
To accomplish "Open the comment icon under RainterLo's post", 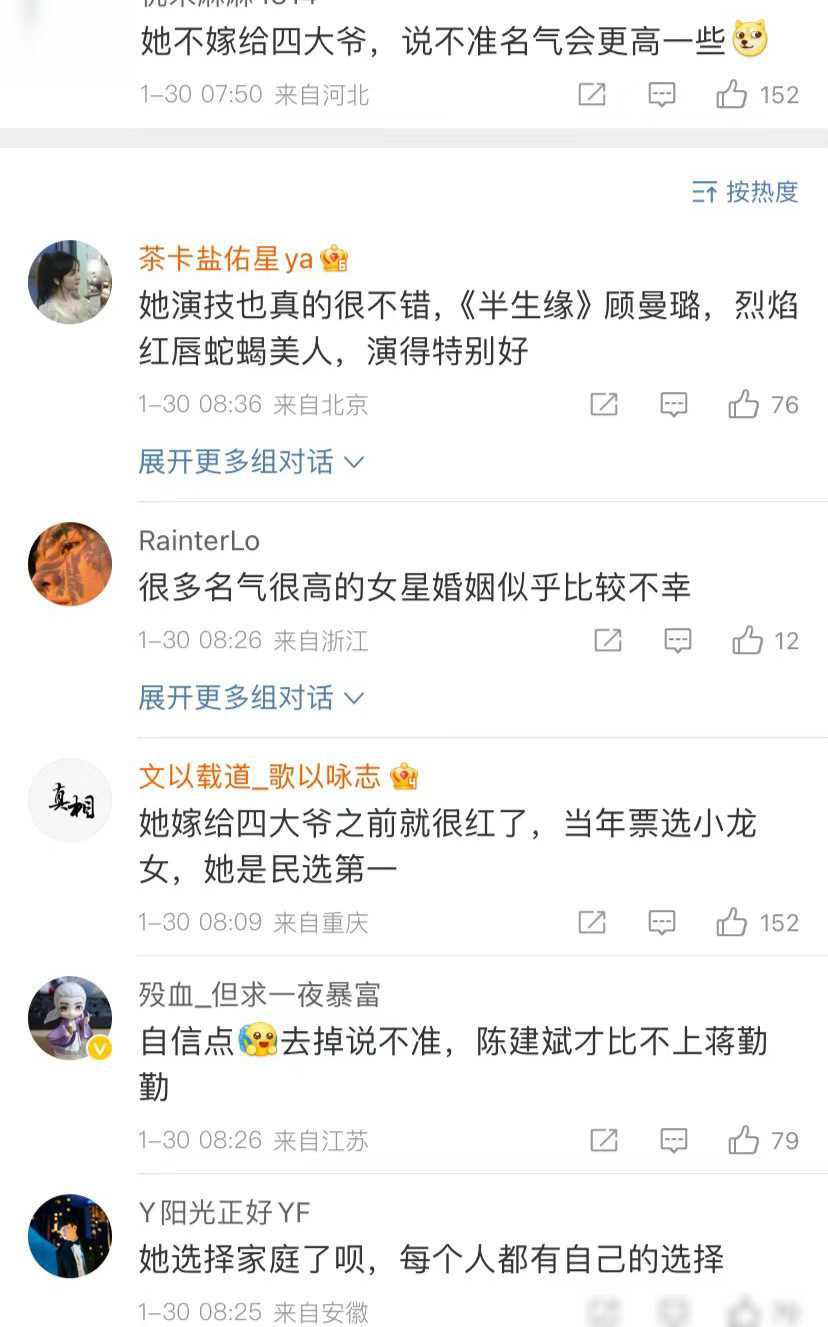I will point(677,641).
